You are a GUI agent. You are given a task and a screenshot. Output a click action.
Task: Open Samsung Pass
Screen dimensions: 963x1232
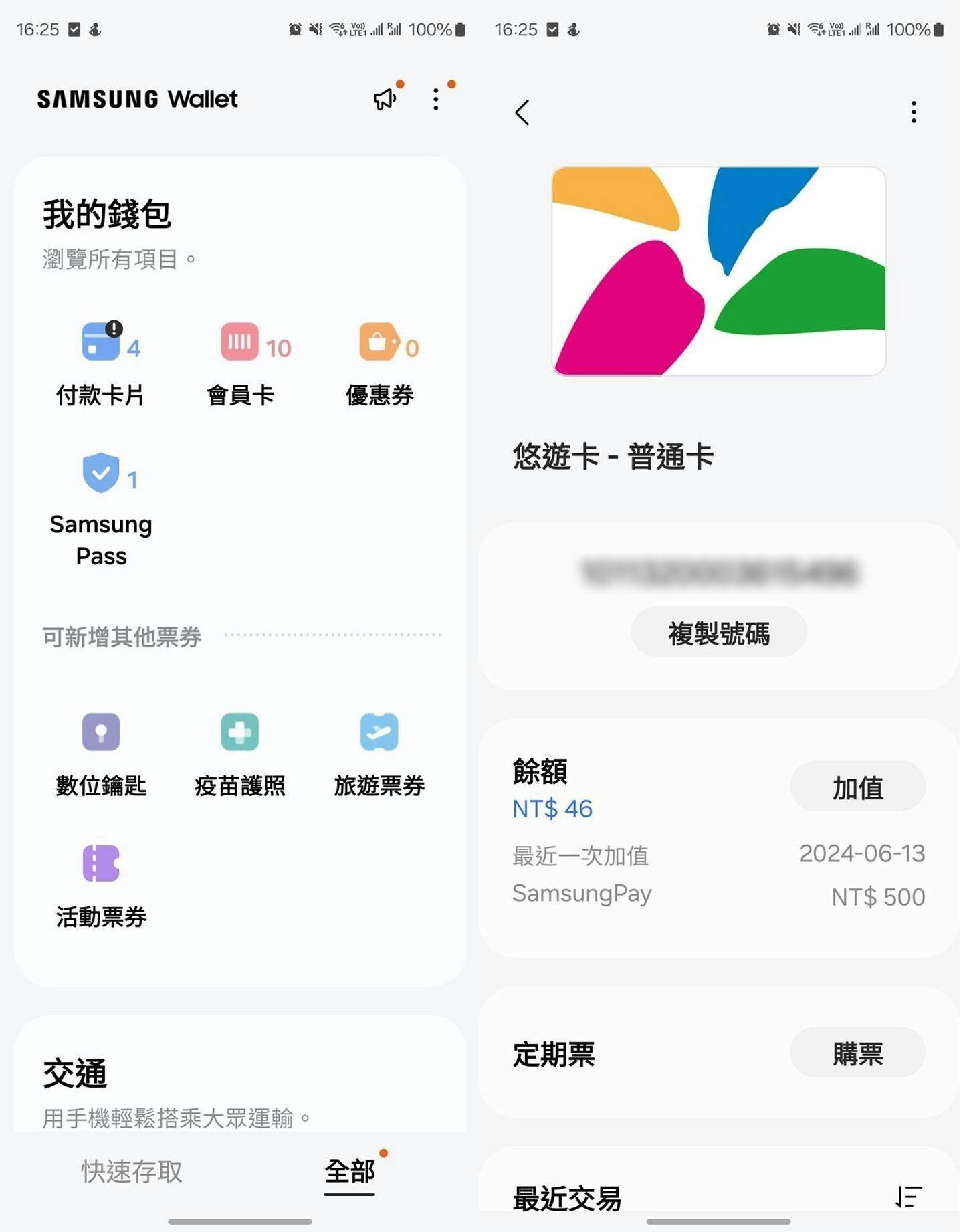pyautogui.click(x=101, y=510)
